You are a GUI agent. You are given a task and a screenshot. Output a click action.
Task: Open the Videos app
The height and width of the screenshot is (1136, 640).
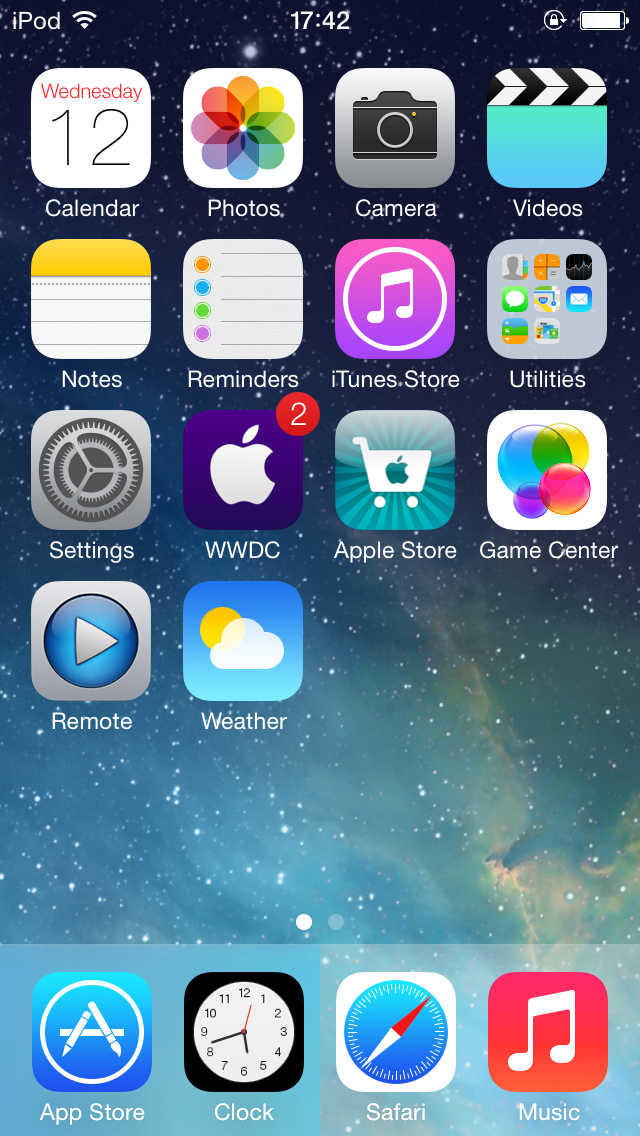(x=547, y=128)
